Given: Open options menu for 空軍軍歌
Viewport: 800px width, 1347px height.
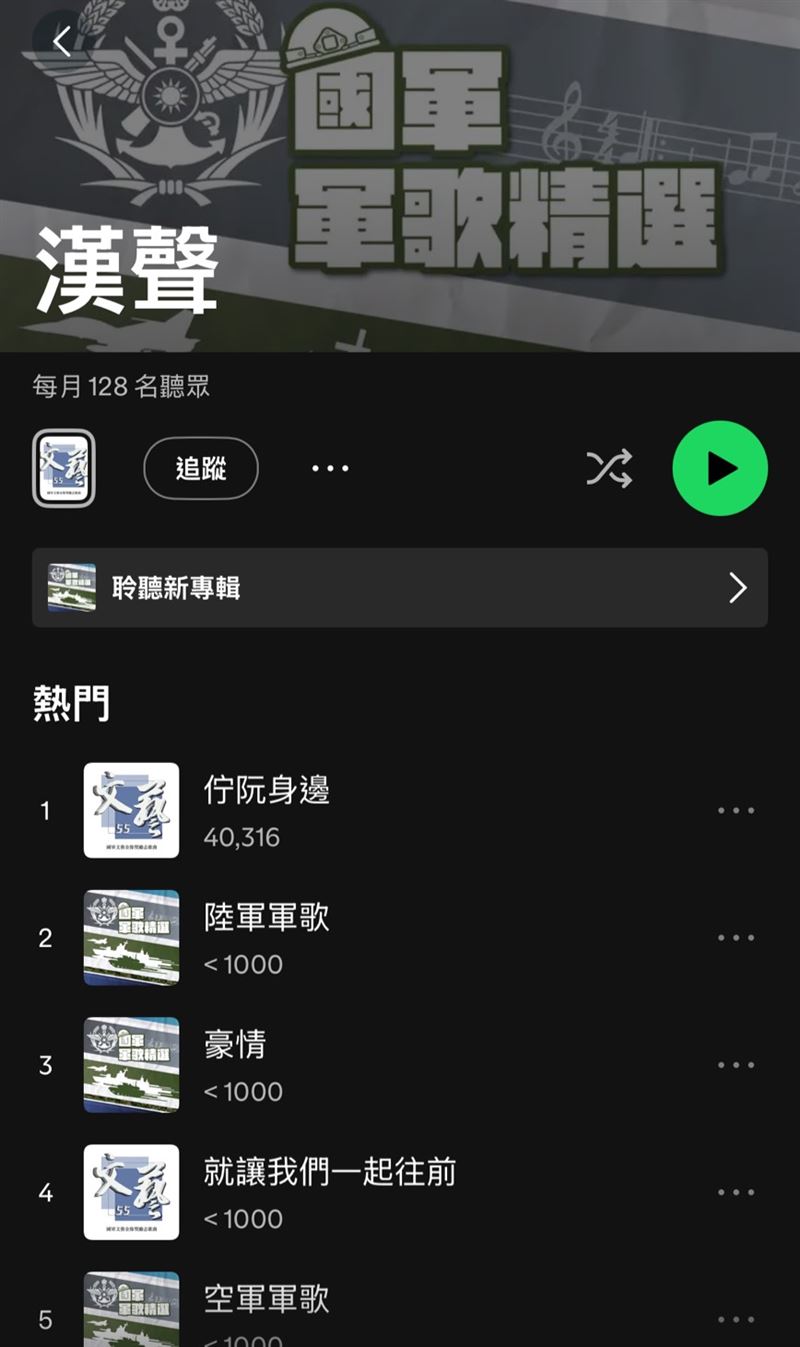Looking at the screenshot, I should [736, 1318].
